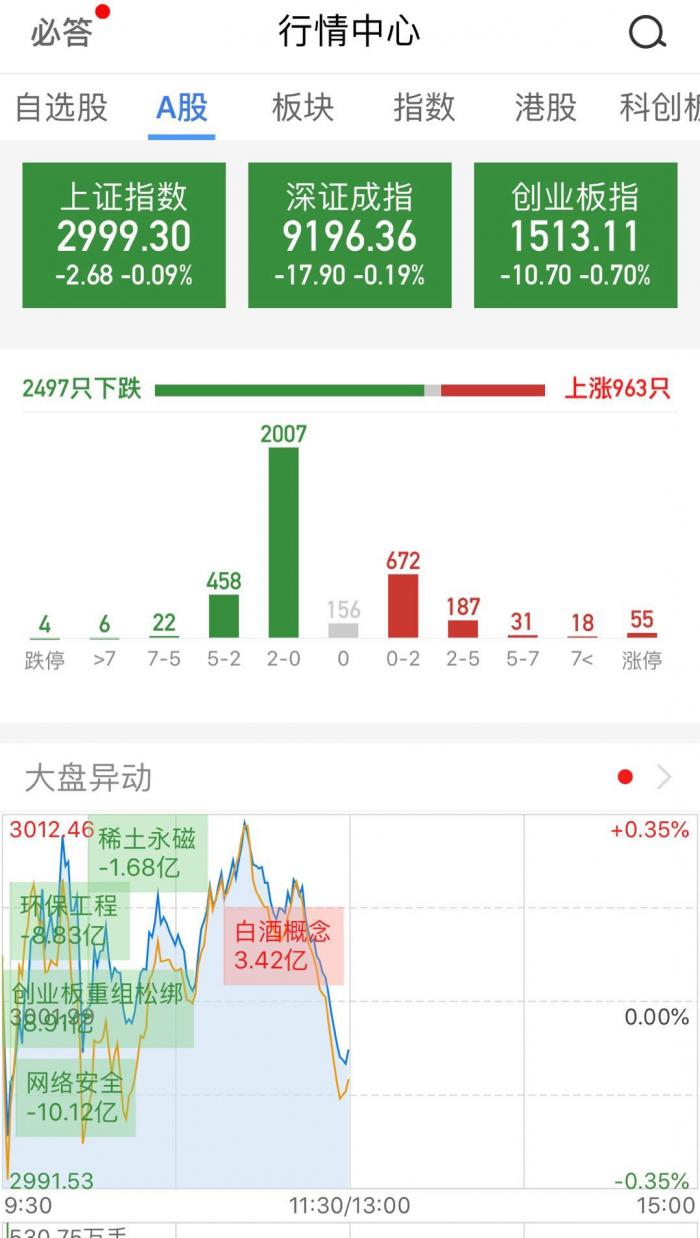The width and height of the screenshot is (700, 1238).
Task: Open the 必答 section
Action: click(x=62, y=33)
